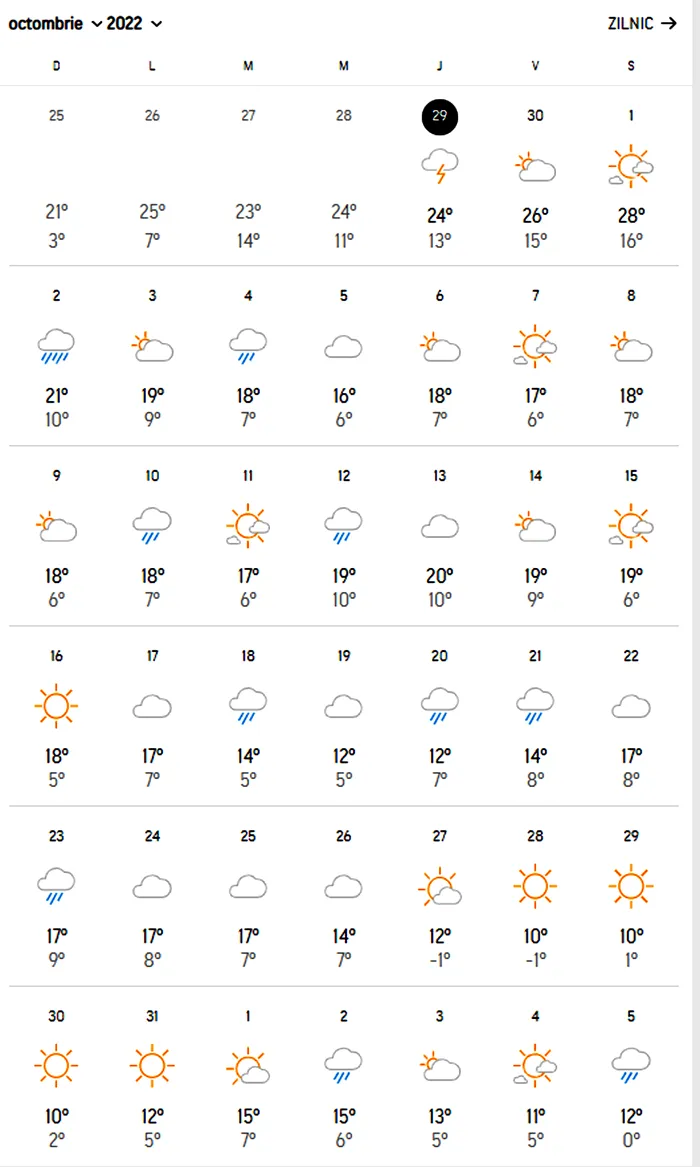Open forecast for October 22

pyautogui.click(x=631, y=716)
